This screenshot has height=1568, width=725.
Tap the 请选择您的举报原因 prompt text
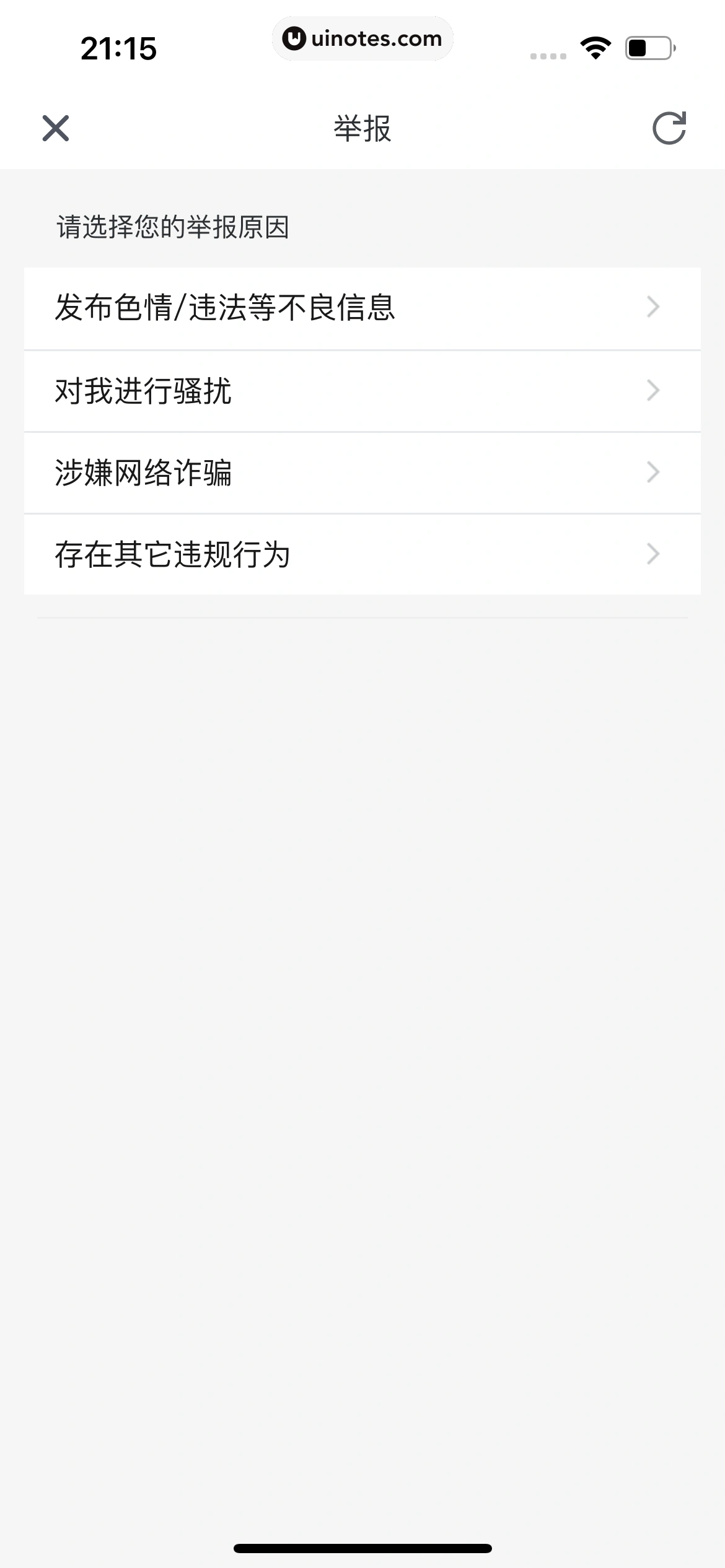pyautogui.click(x=174, y=227)
